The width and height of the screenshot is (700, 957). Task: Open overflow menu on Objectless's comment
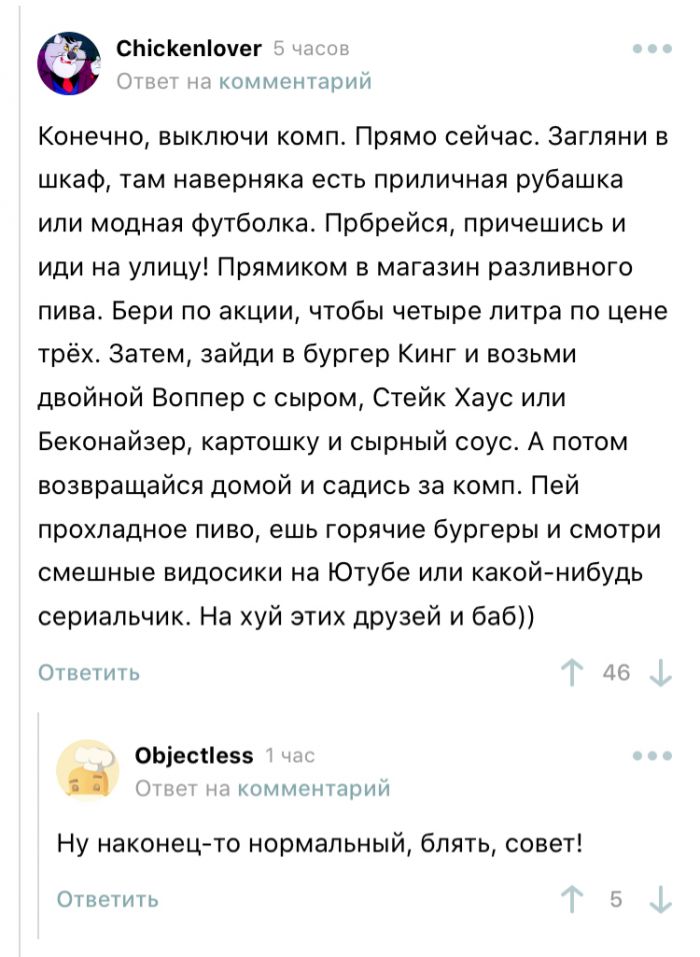coord(652,756)
